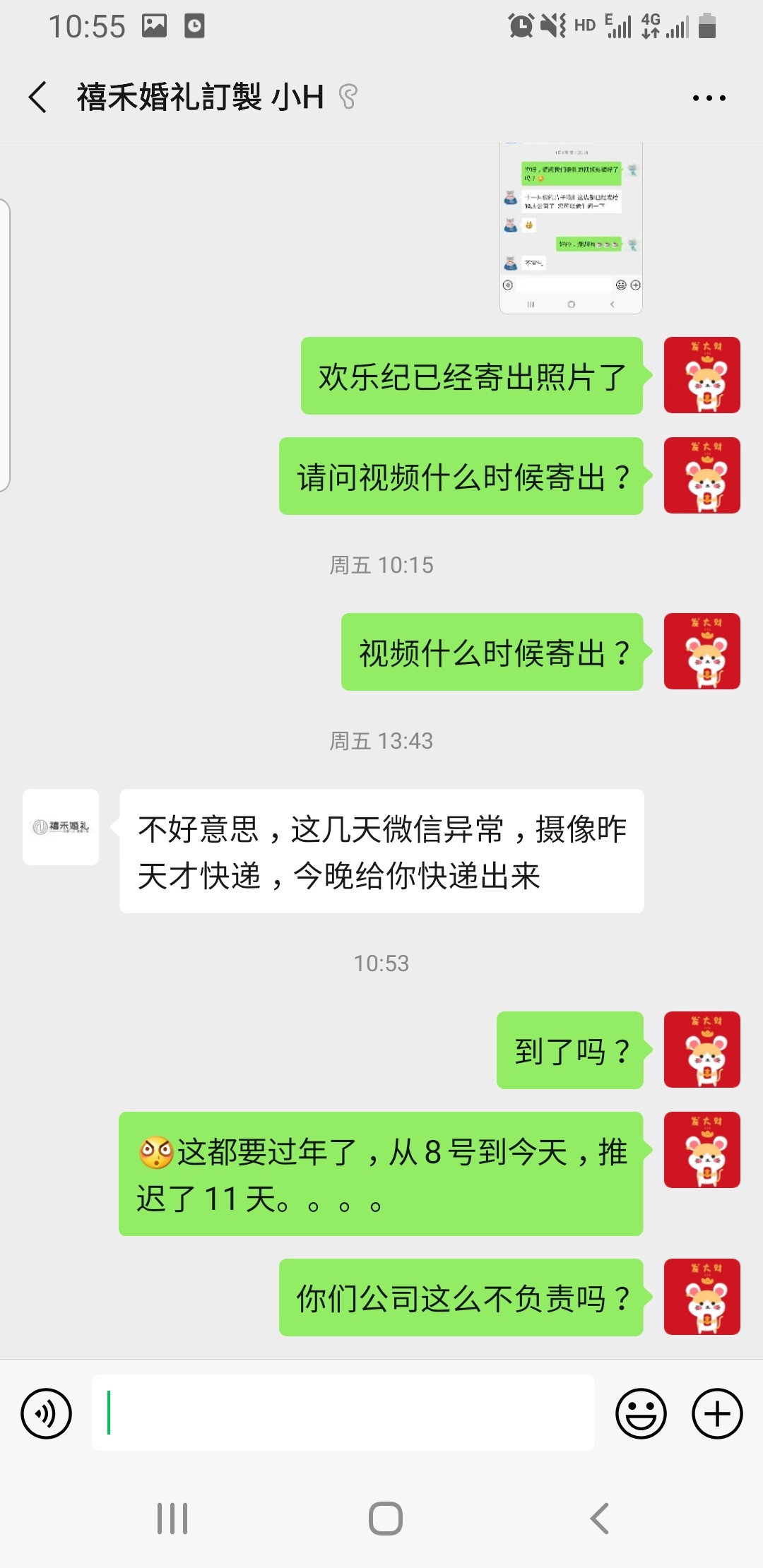763x1568 pixels.
Task: Open 禧禾婚礼 contact avatar profile
Action: coord(61,827)
